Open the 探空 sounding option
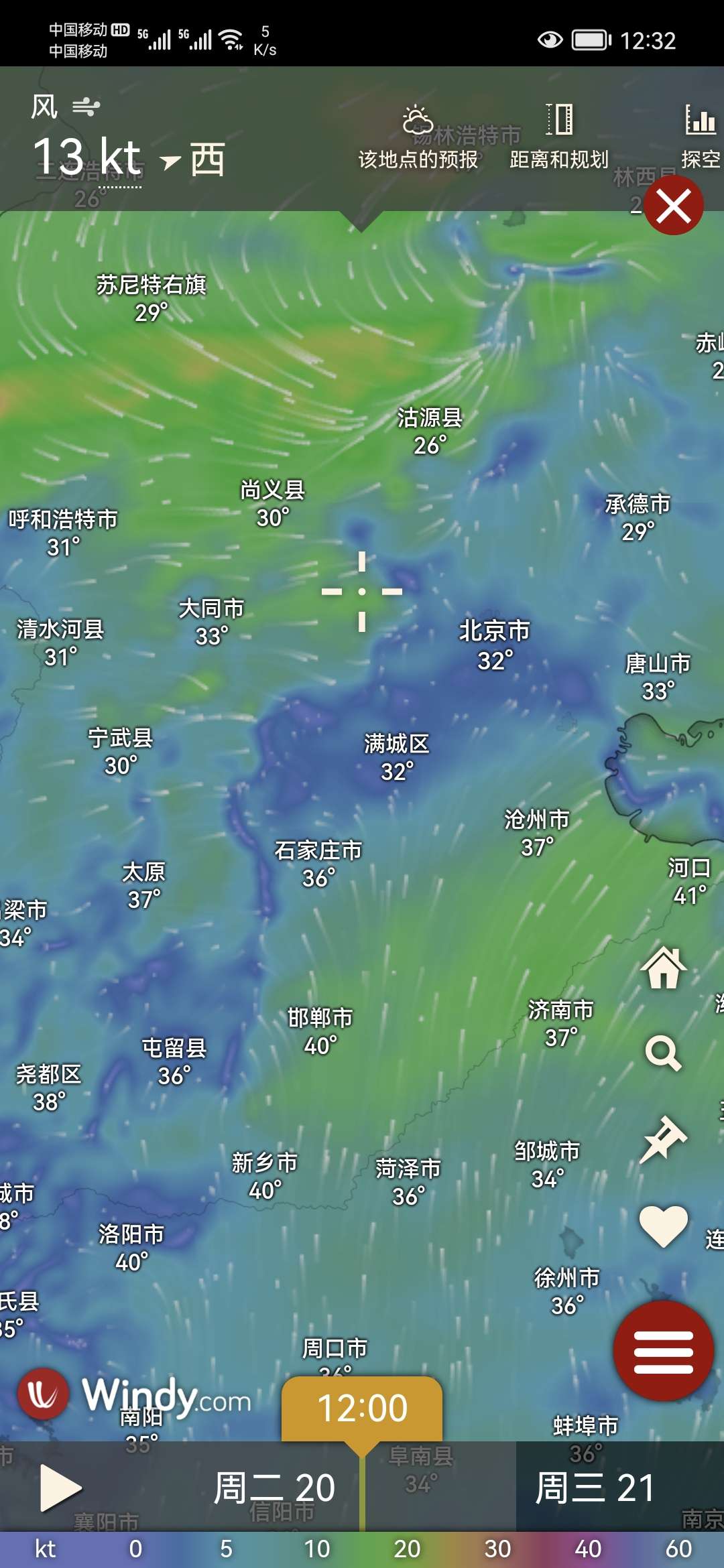This screenshot has width=724, height=1568. [700, 137]
